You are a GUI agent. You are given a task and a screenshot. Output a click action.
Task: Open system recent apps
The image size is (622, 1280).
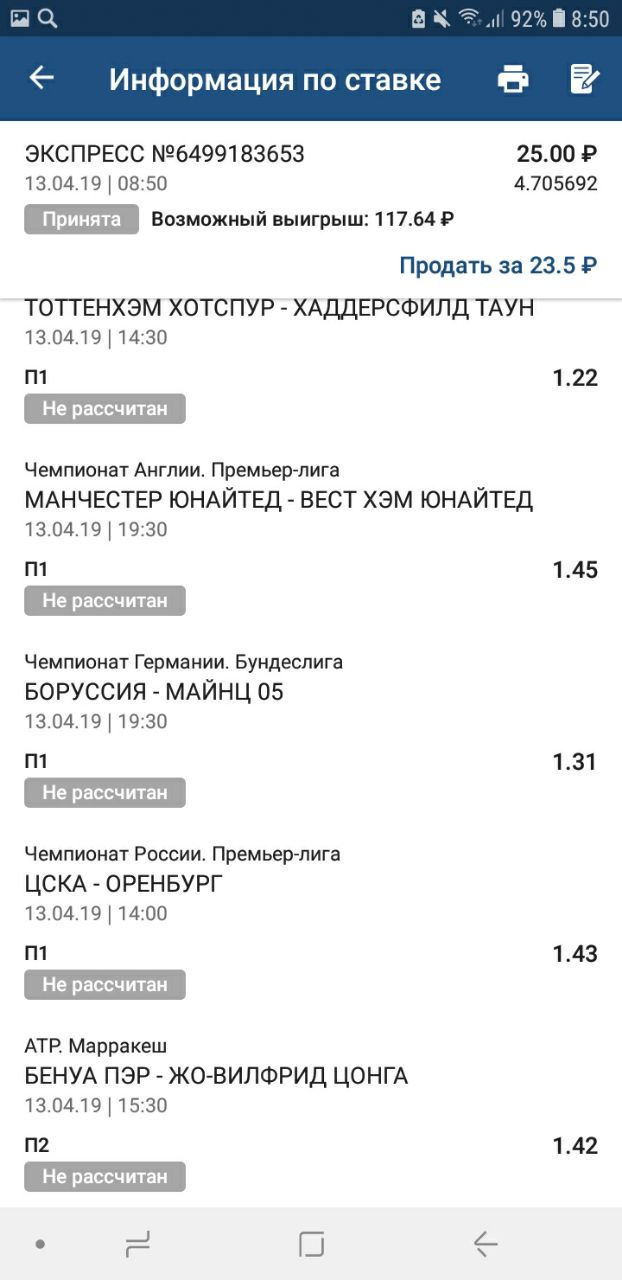pyautogui.click(x=137, y=1244)
